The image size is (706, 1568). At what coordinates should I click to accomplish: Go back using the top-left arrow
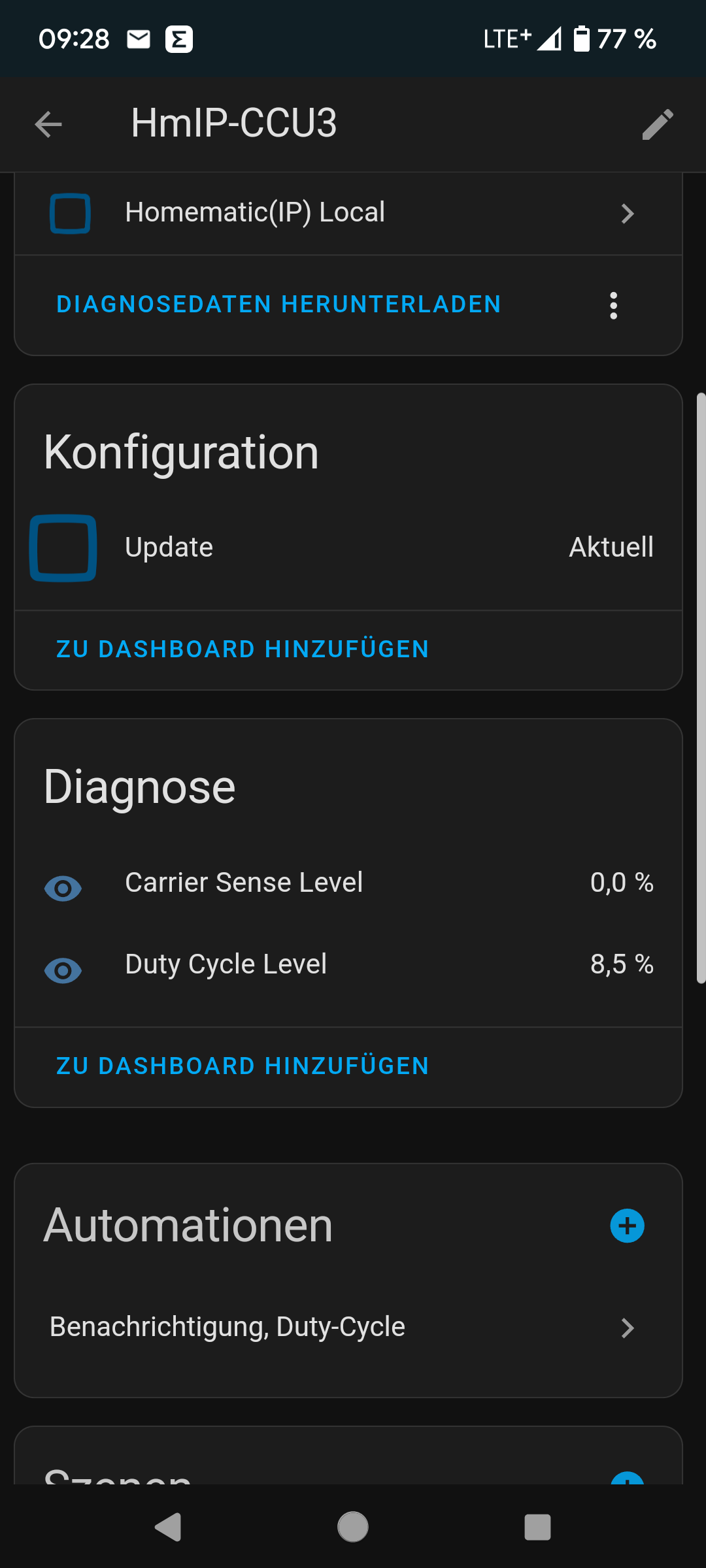(x=48, y=124)
